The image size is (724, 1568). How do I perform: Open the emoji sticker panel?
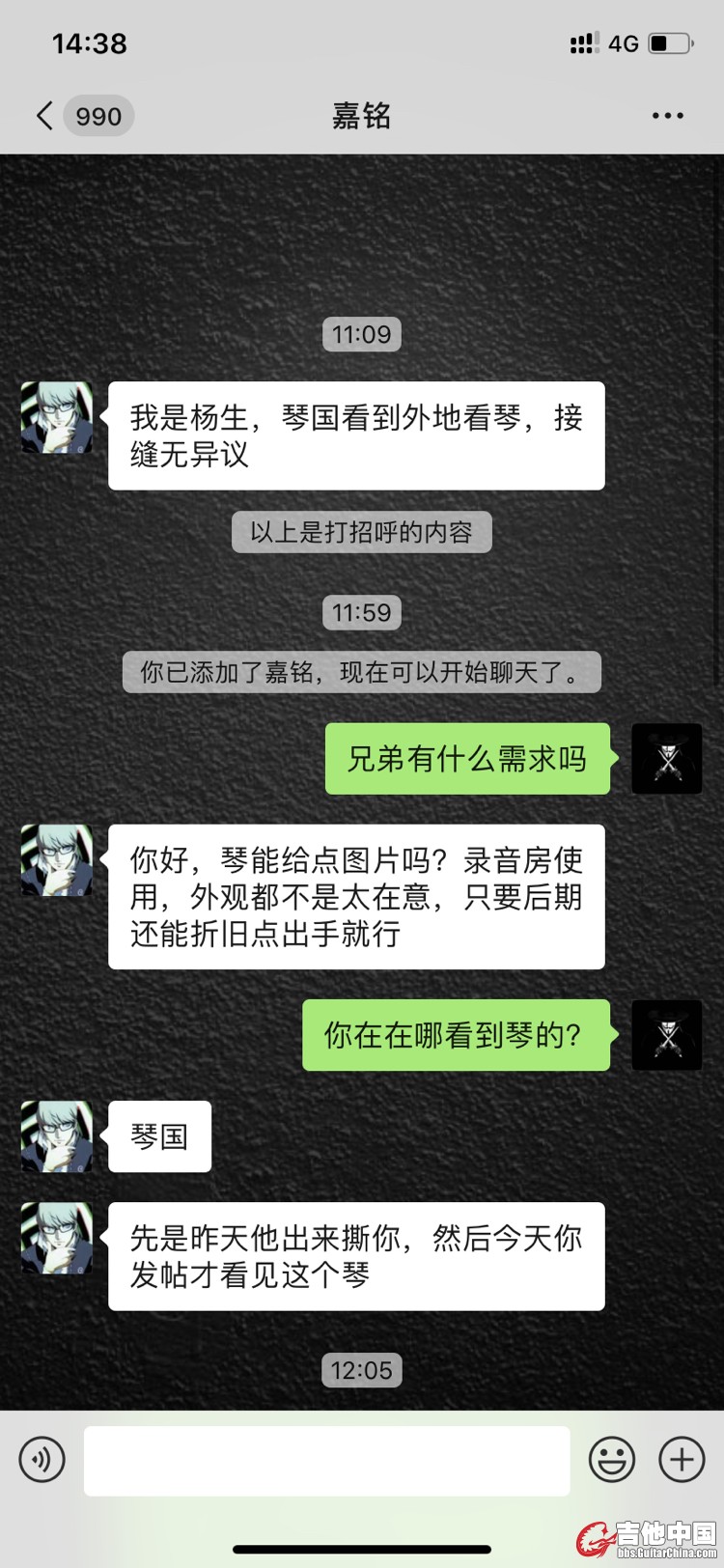point(612,1459)
